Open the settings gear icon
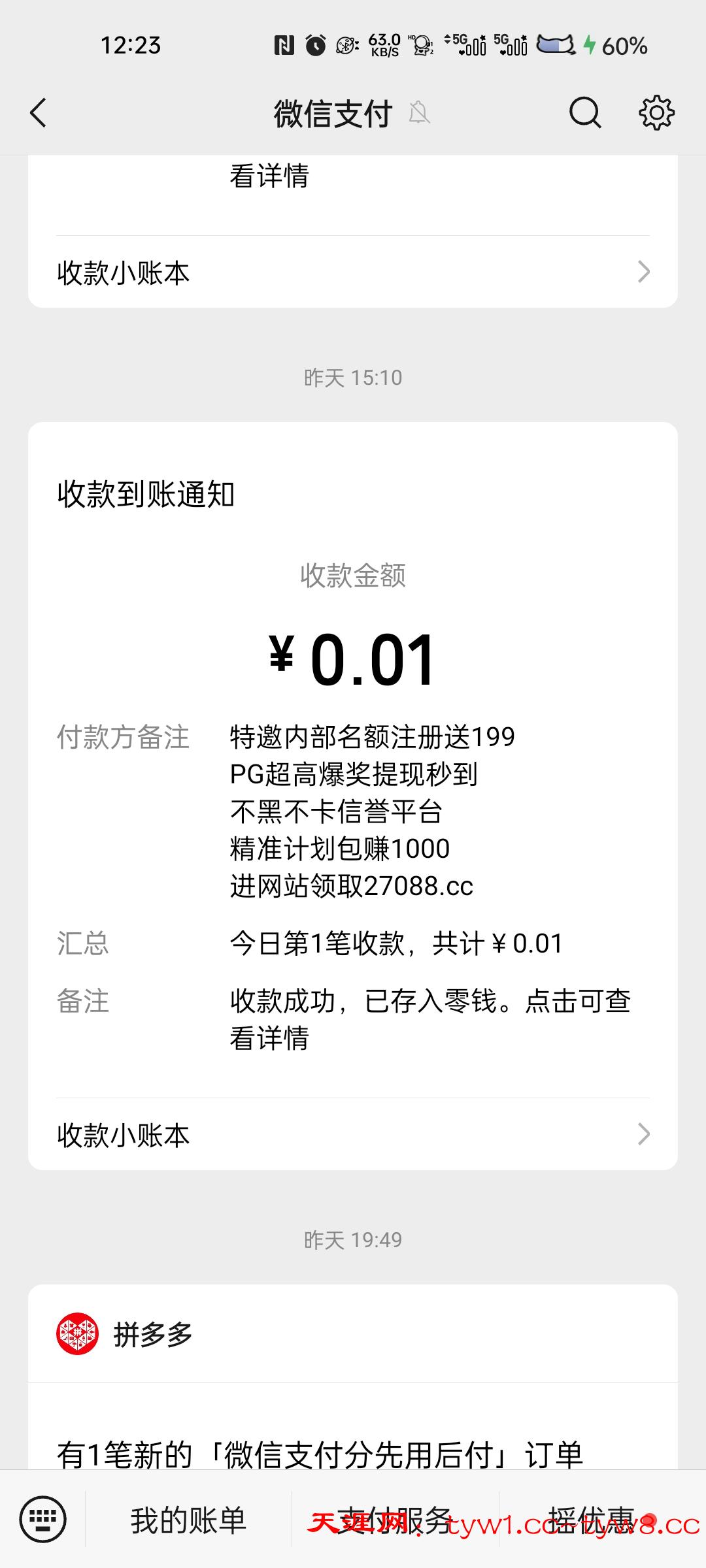Image resolution: width=706 pixels, height=1568 pixels. click(656, 113)
